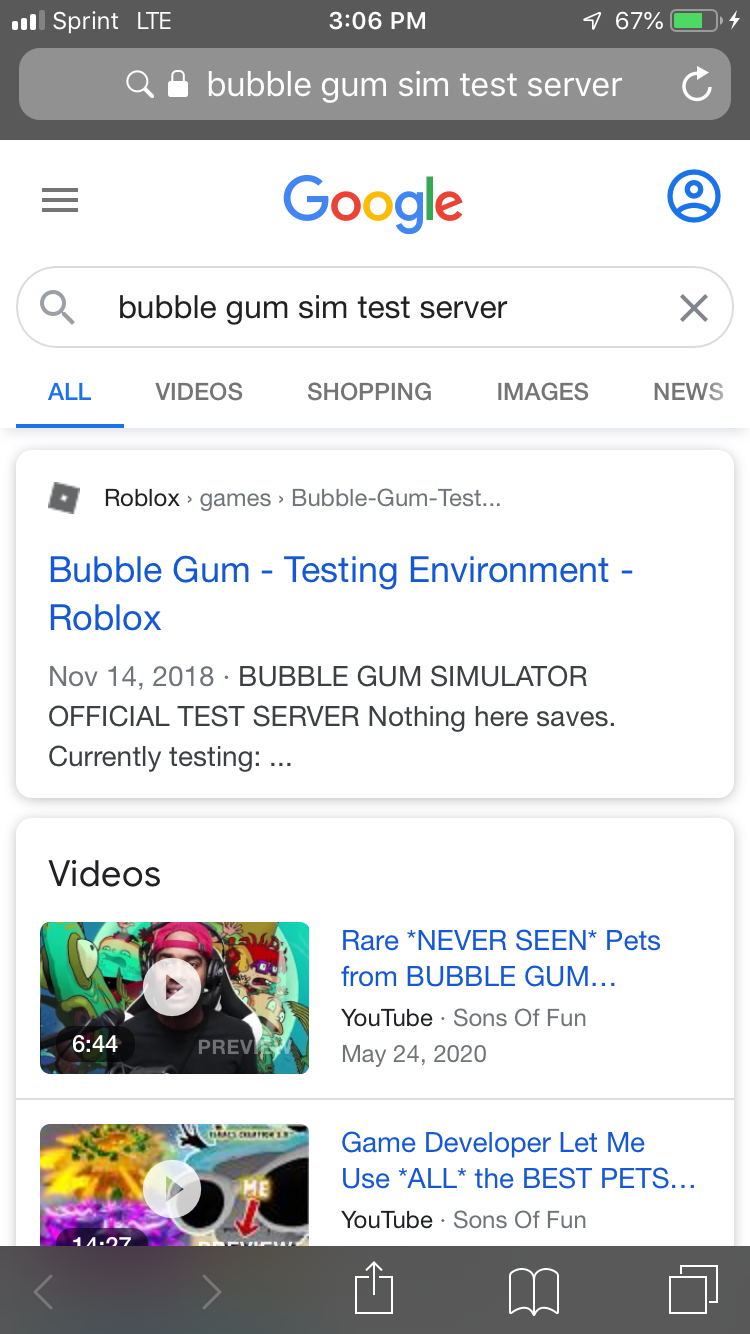Screen dimensions: 750x1334
Task: Clear the search query with X
Action: click(x=693, y=308)
